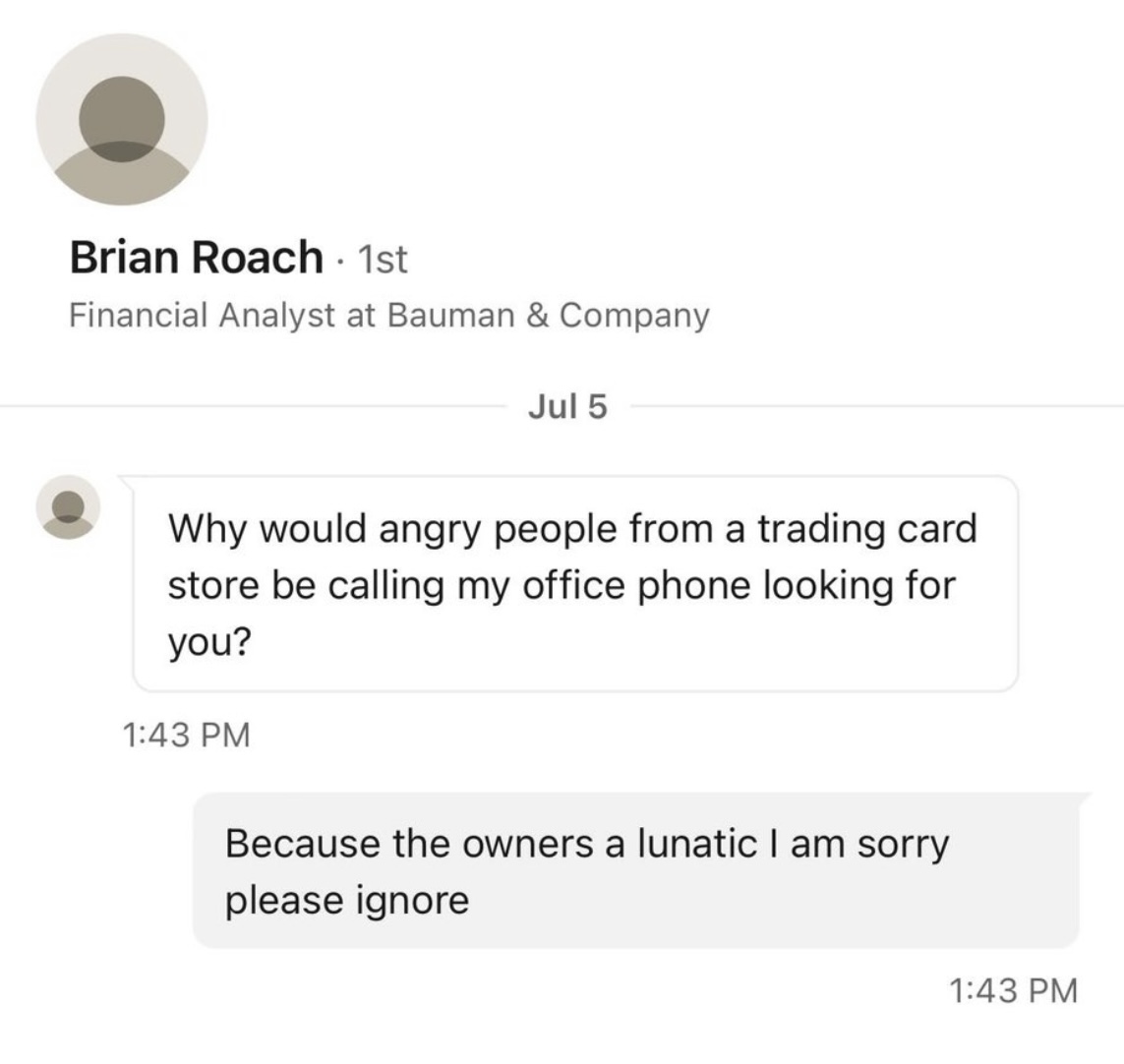Tap the small avatar beside the incoming message

pos(68,507)
